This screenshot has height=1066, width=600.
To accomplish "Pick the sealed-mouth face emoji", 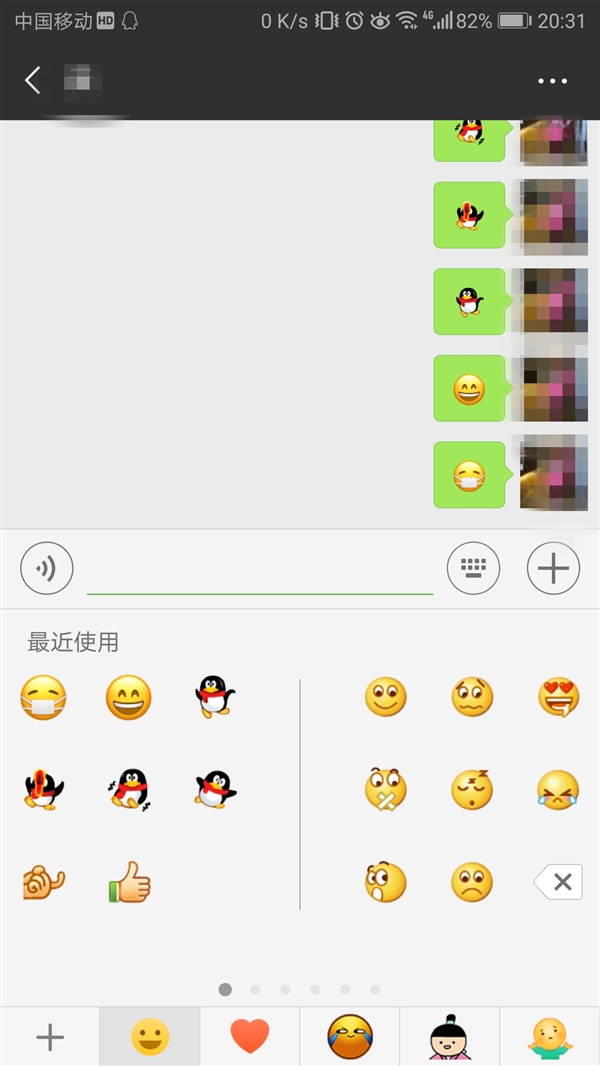I will tap(385, 790).
